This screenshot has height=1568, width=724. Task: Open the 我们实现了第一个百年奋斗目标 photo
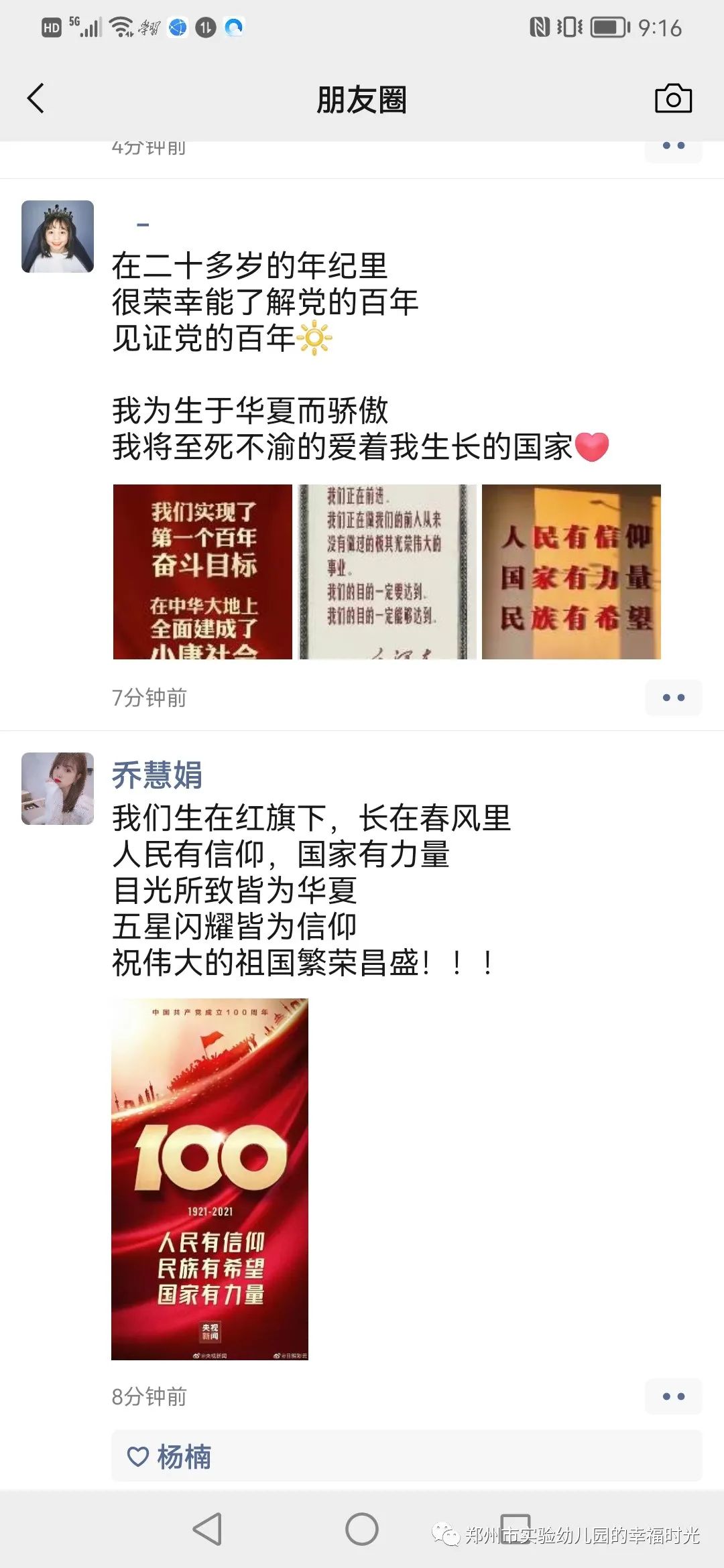tap(202, 572)
